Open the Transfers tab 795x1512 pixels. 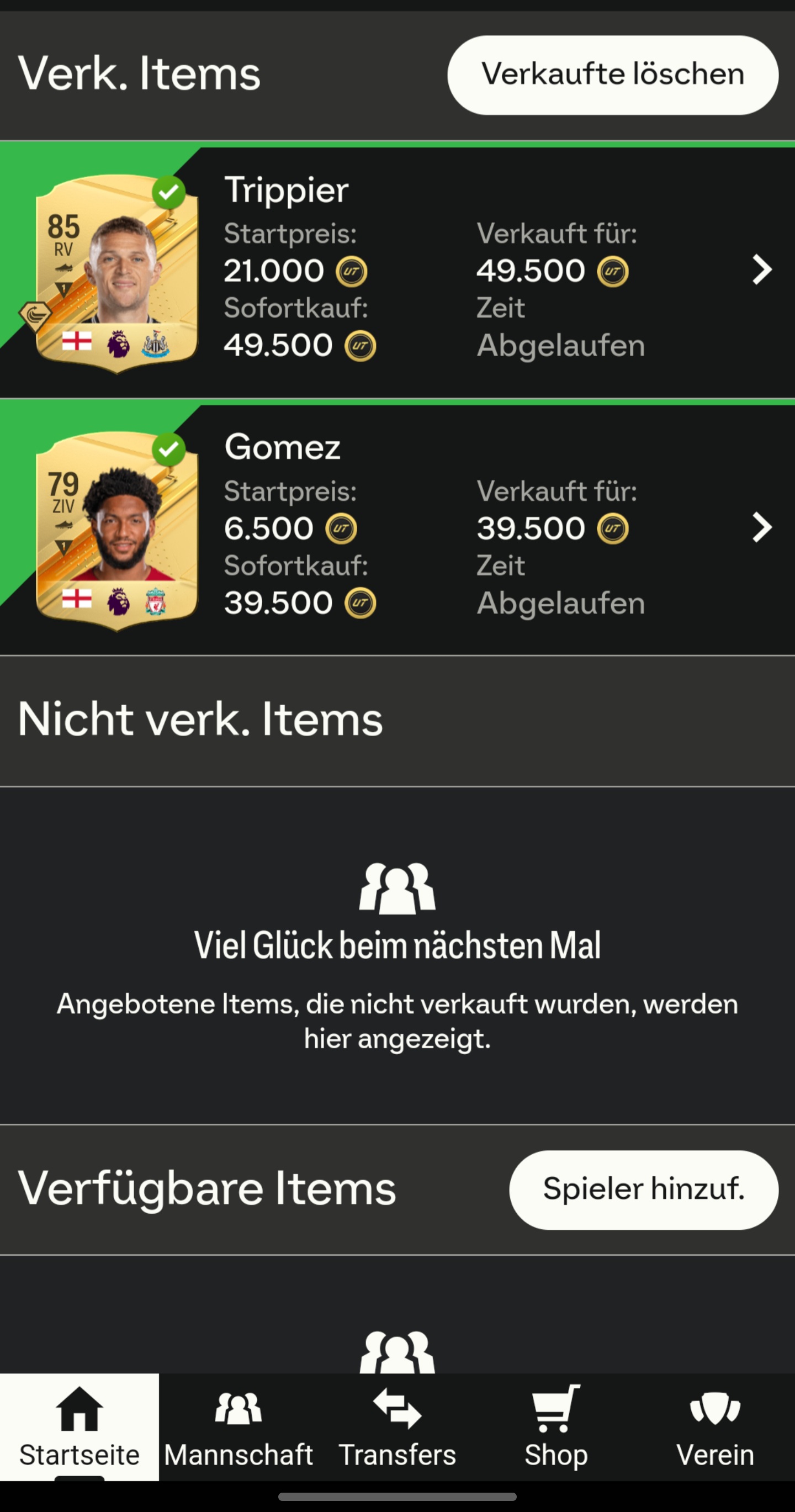coord(397,1428)
